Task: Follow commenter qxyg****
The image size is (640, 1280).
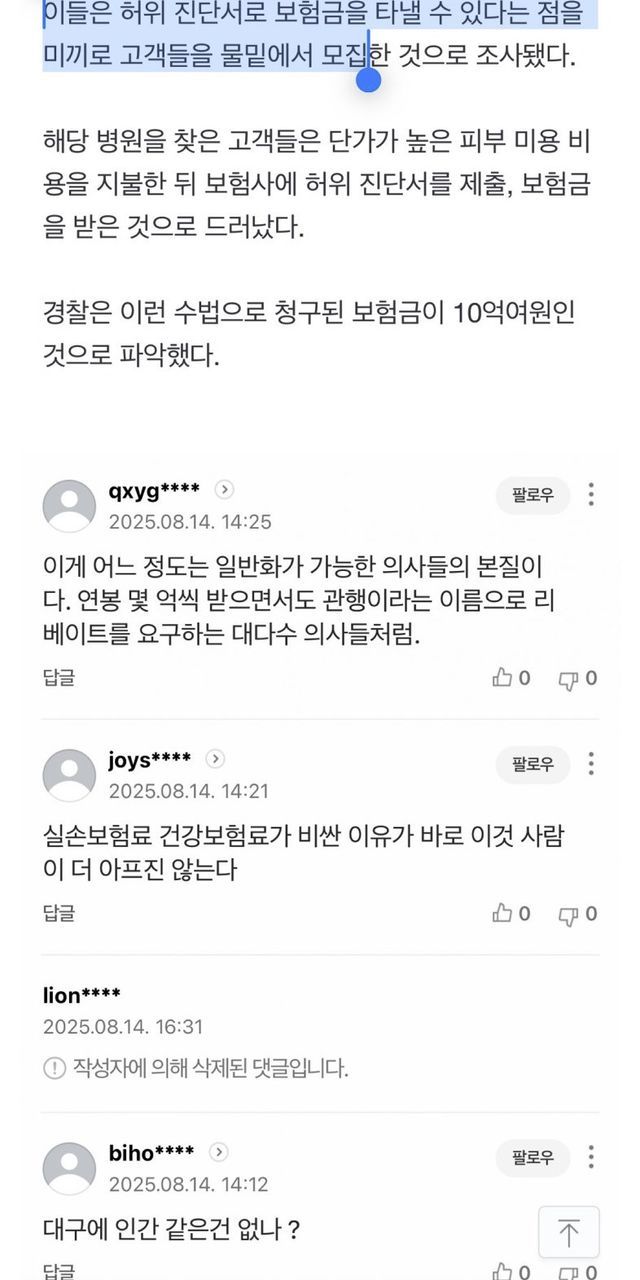Action: coord(533,495)
